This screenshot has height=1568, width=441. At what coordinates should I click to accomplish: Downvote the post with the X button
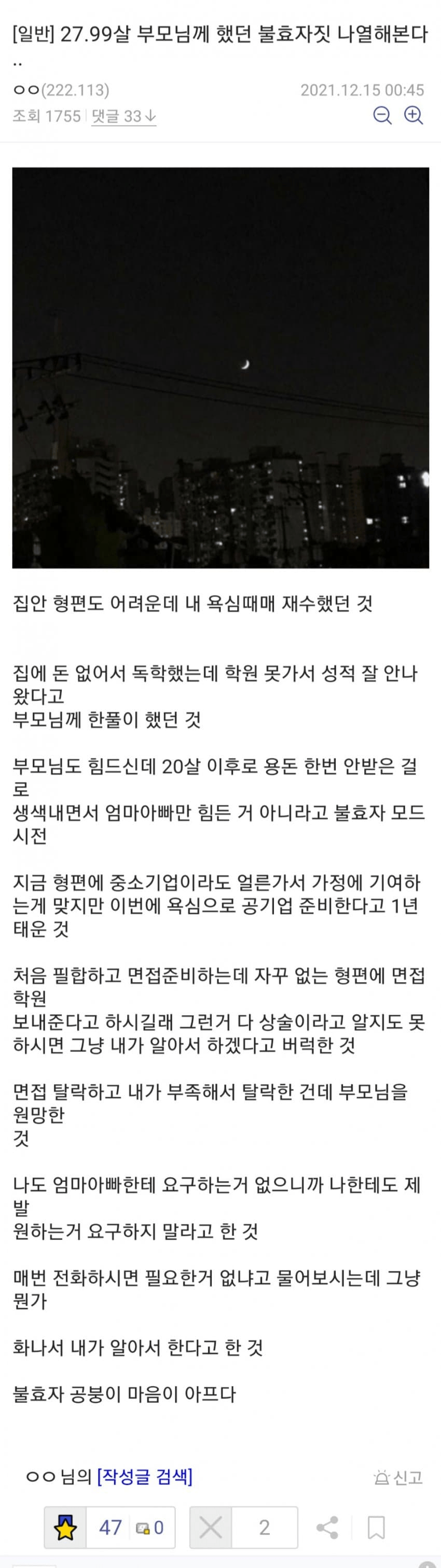click(211, 1527)
